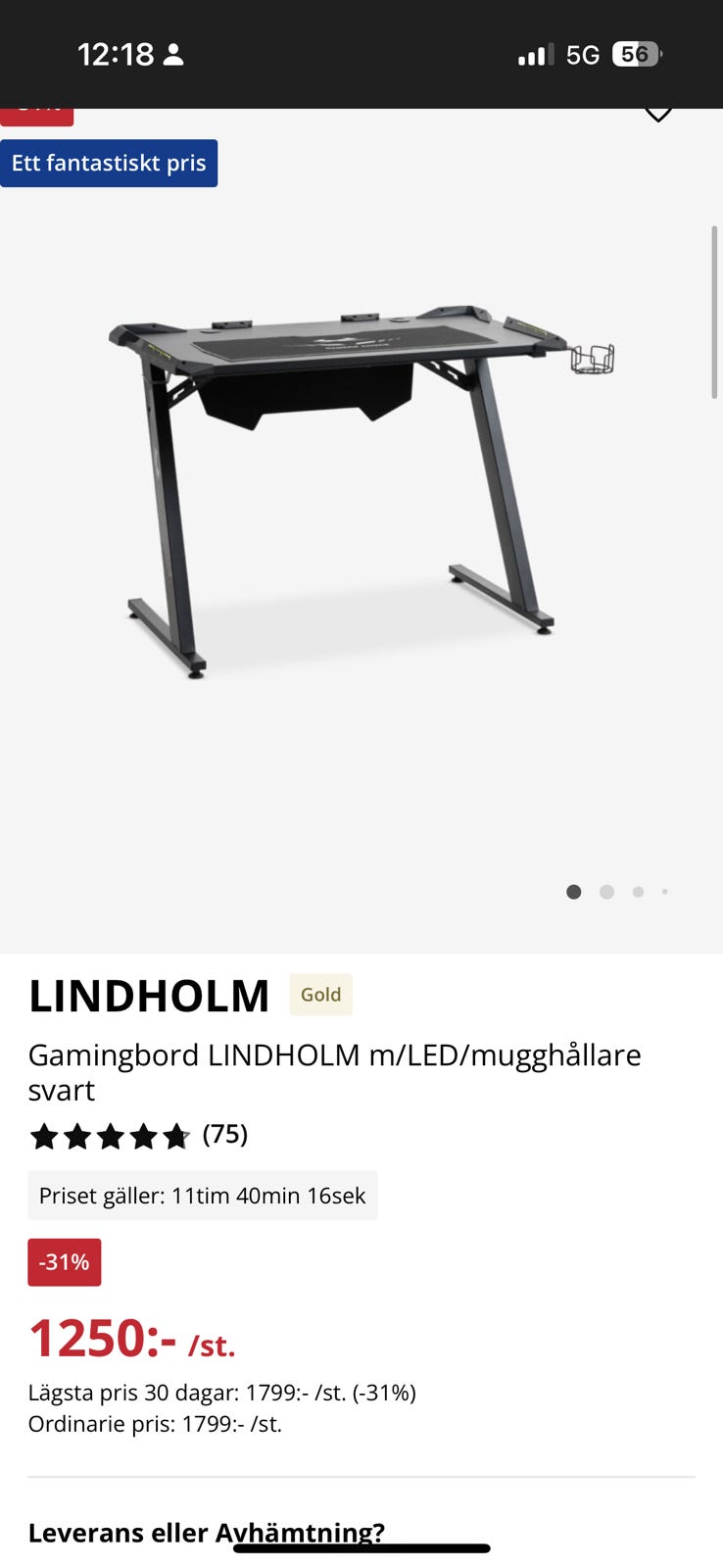Tap the 5G network indicator

click(582, 54)
